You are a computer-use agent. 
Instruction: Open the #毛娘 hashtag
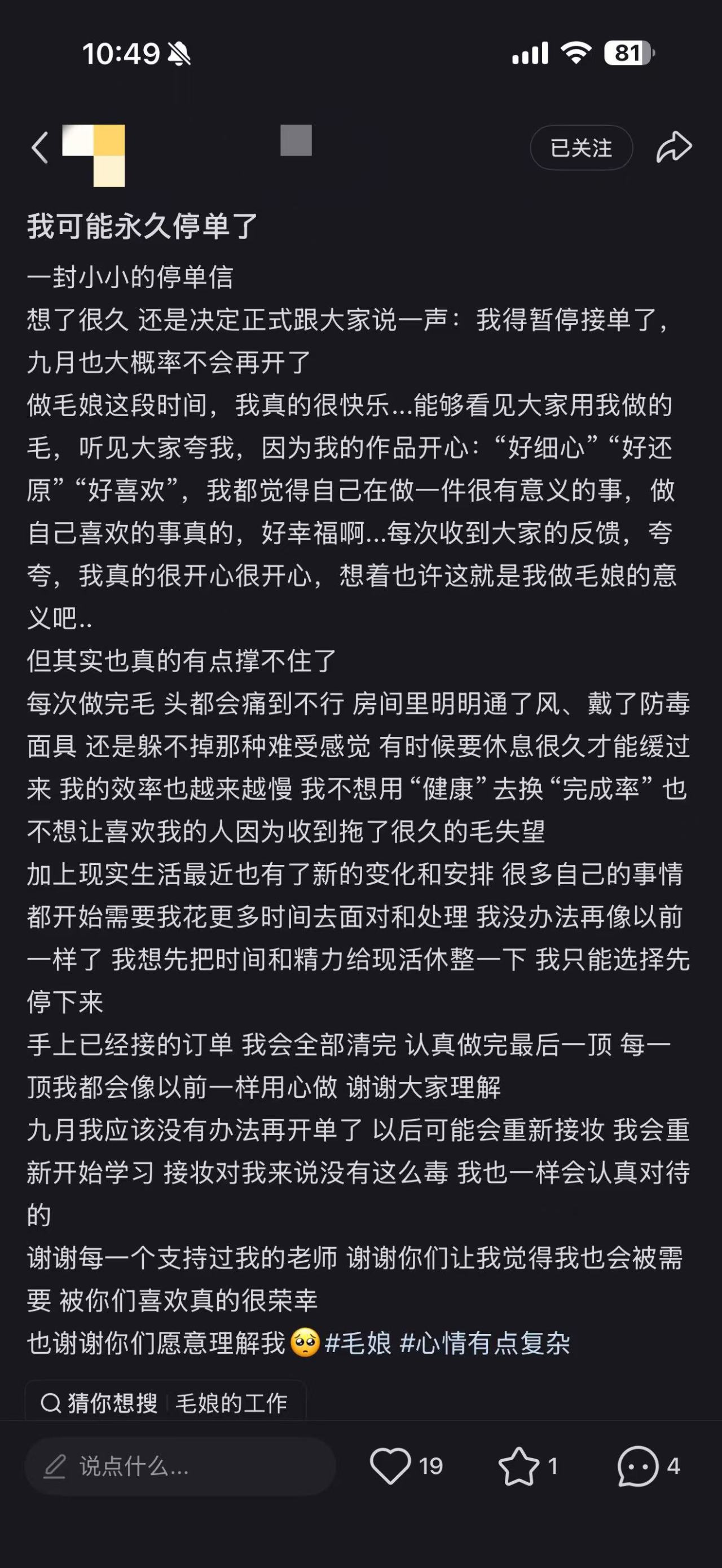358,1343
